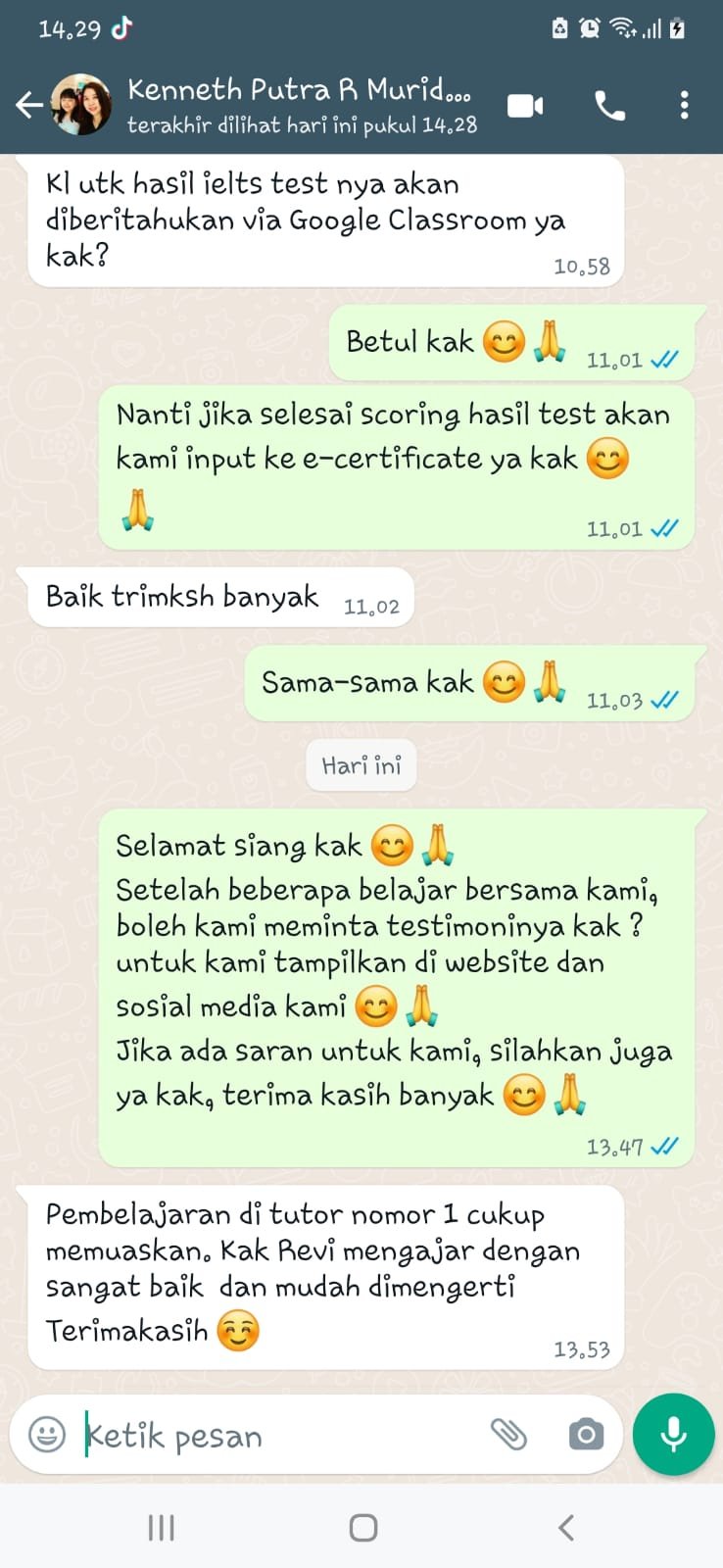
Task: Tap the green microphone voice button
Action: click(x=673, y=1435)
